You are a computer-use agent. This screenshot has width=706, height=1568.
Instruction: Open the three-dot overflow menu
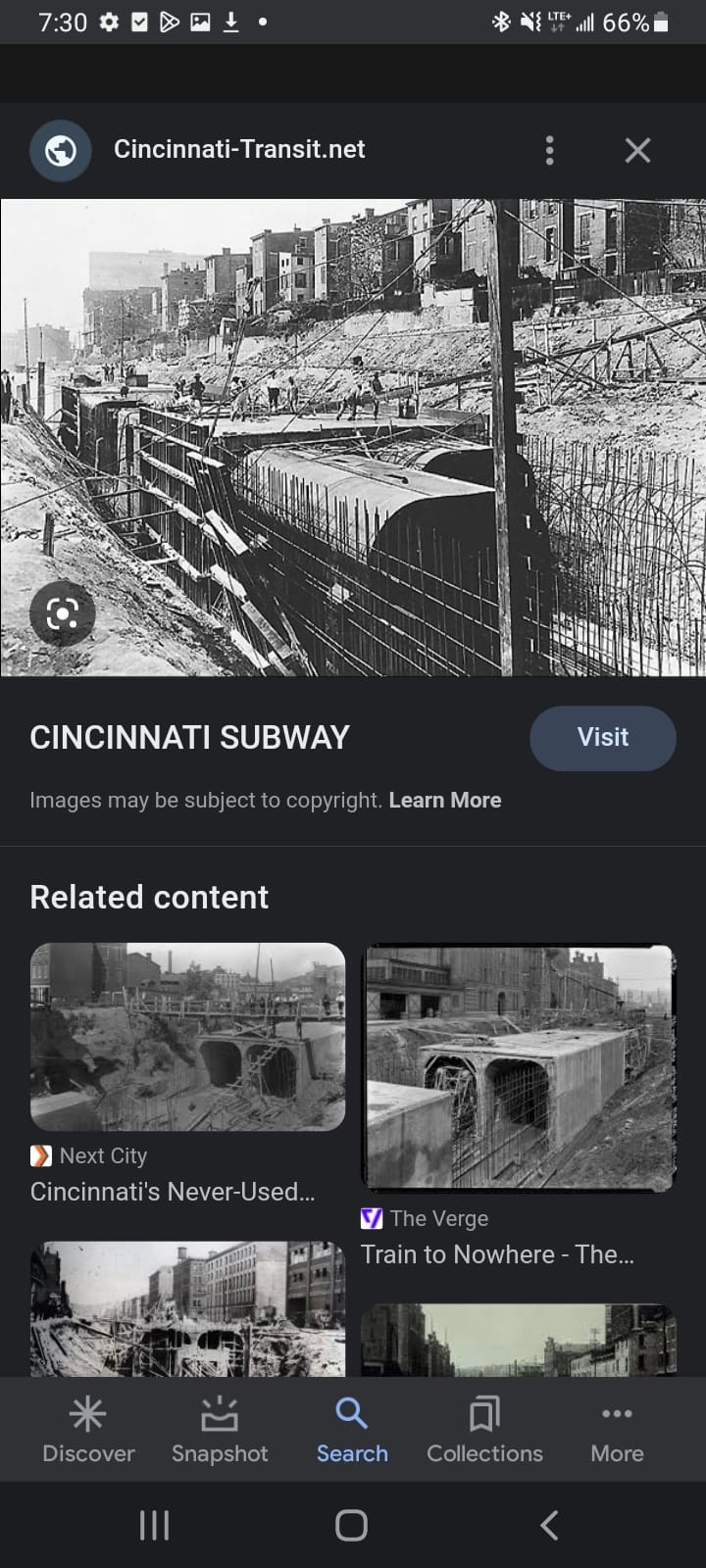tap(549, 150)
